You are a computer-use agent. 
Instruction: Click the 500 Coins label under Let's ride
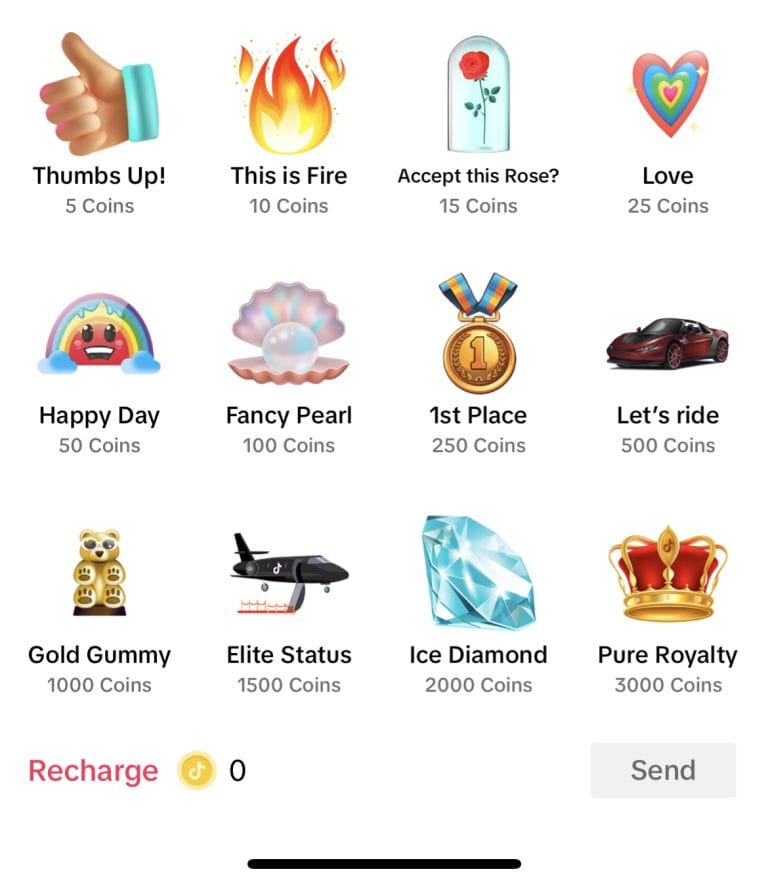[x=667, y=446]
